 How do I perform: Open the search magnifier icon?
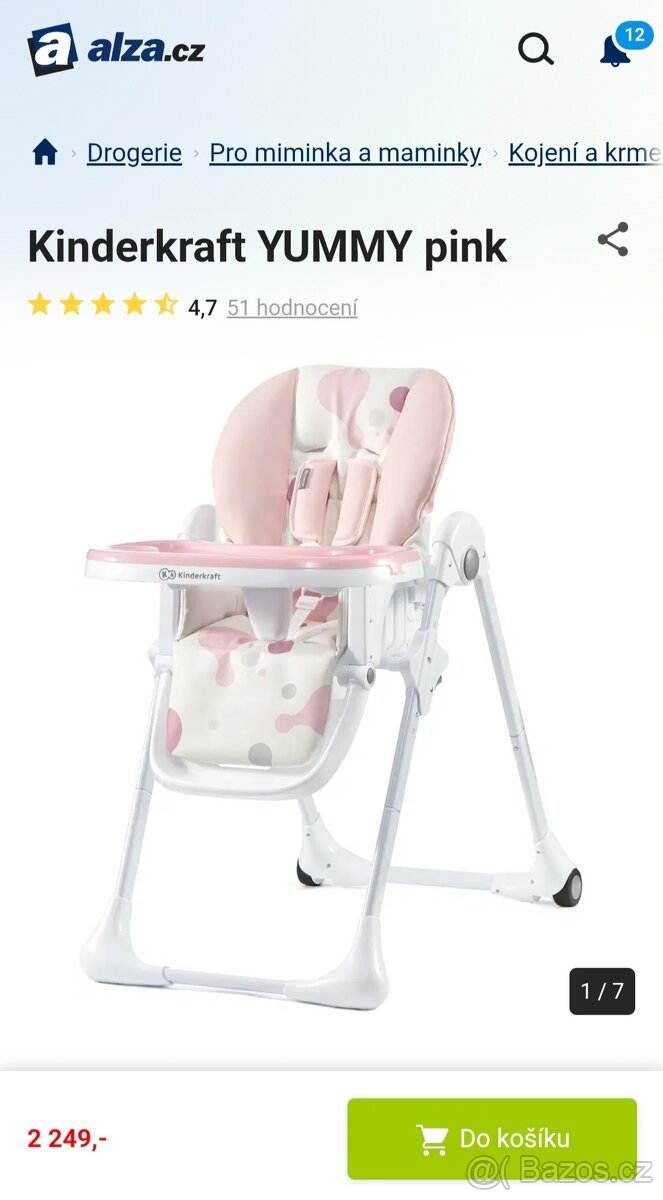pos(536,48)
